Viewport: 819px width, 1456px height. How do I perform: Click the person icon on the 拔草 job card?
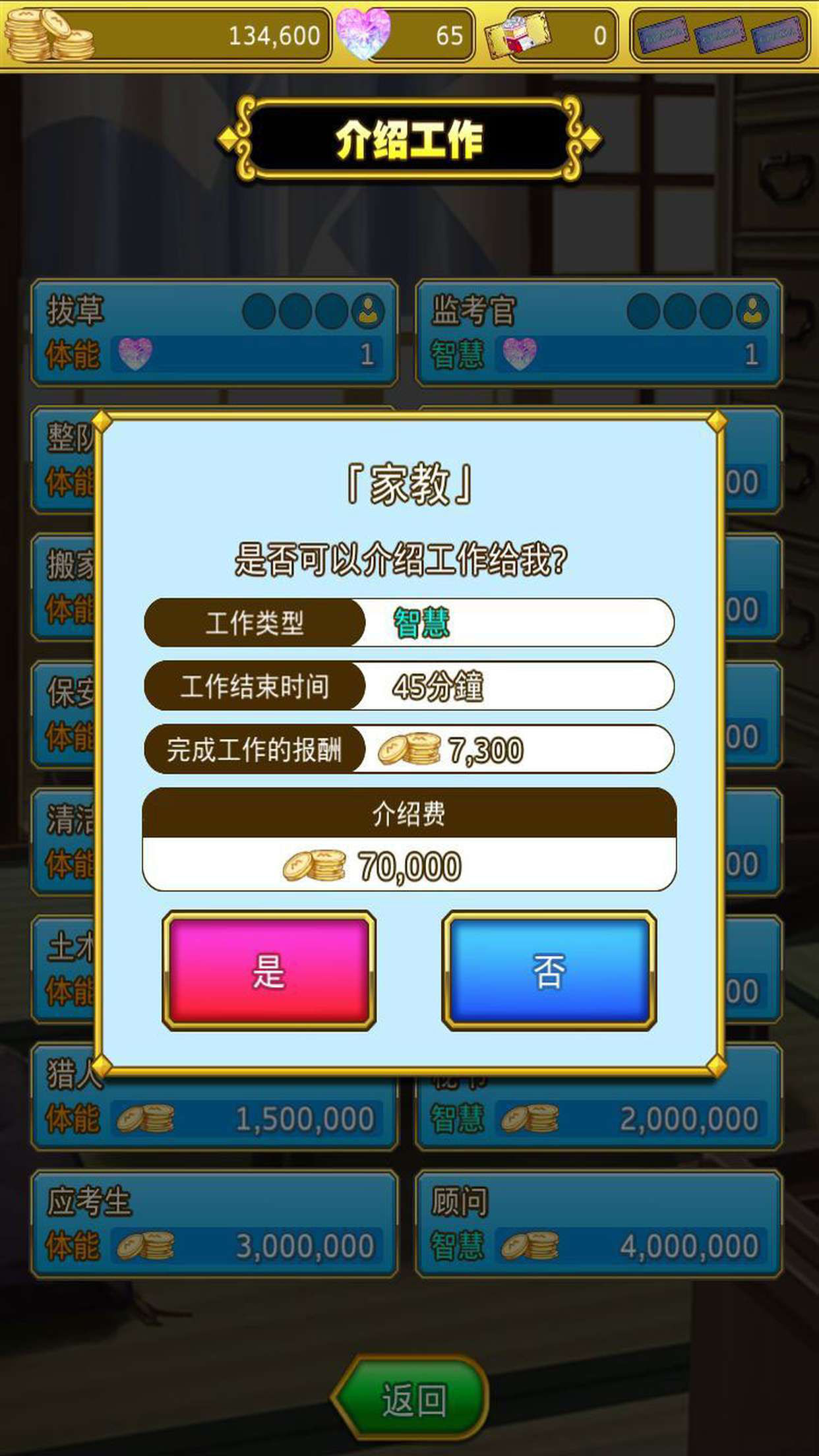click(x=369, y=310)
